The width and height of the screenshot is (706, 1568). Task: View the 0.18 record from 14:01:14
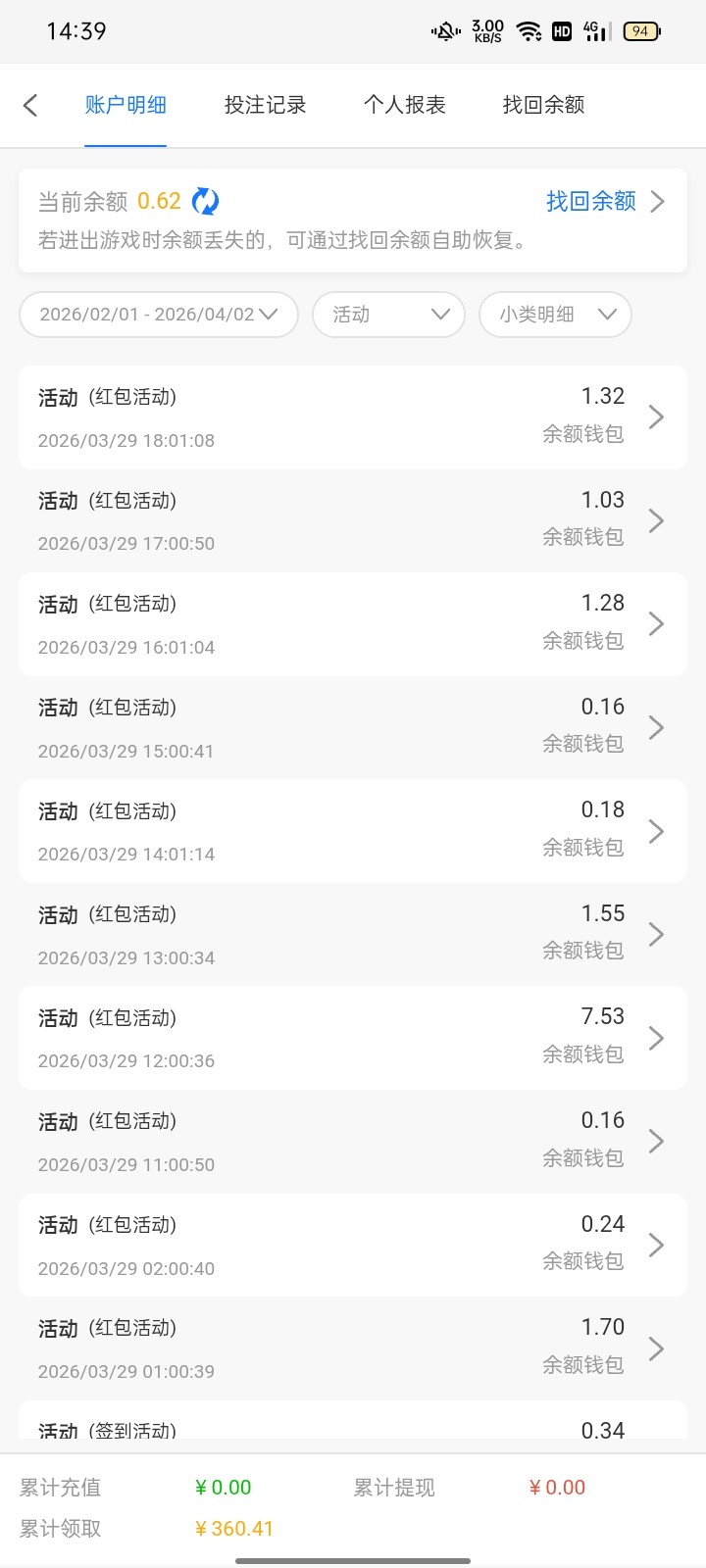click(353, 831)
